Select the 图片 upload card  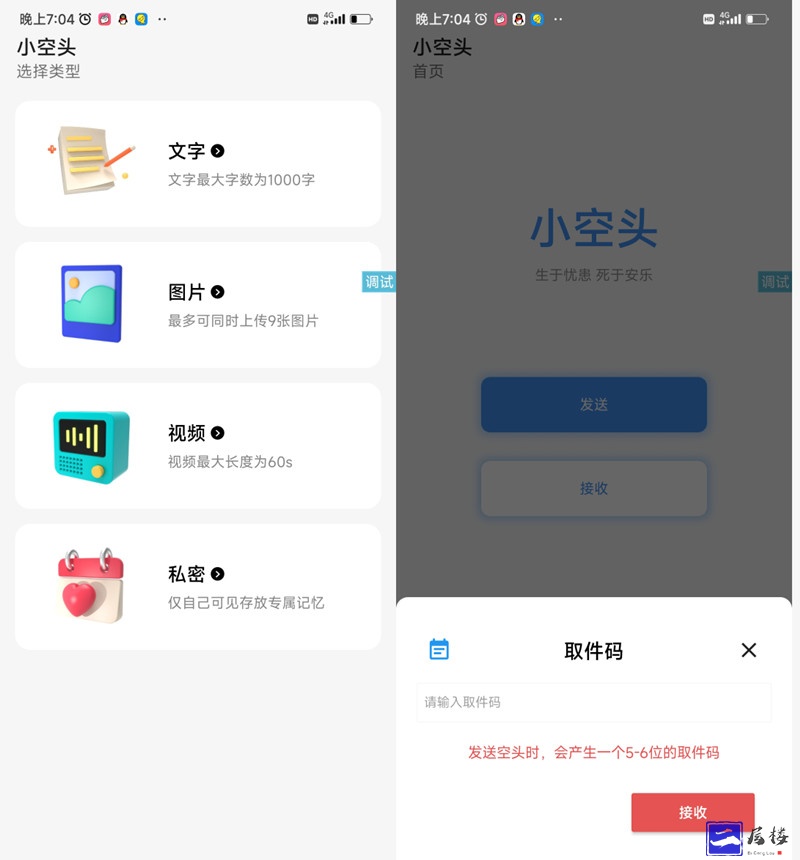(198, 304)
